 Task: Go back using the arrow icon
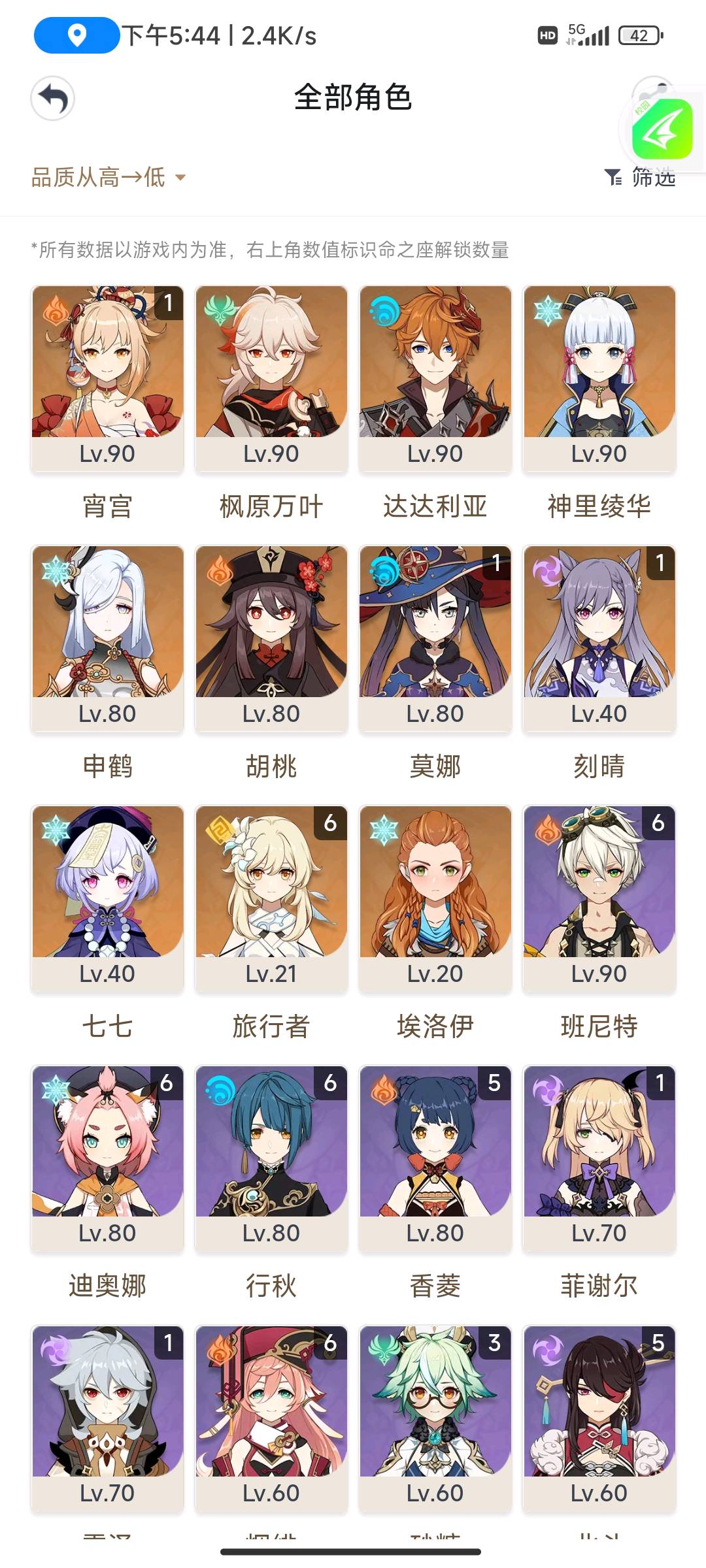tap(52, 99)
